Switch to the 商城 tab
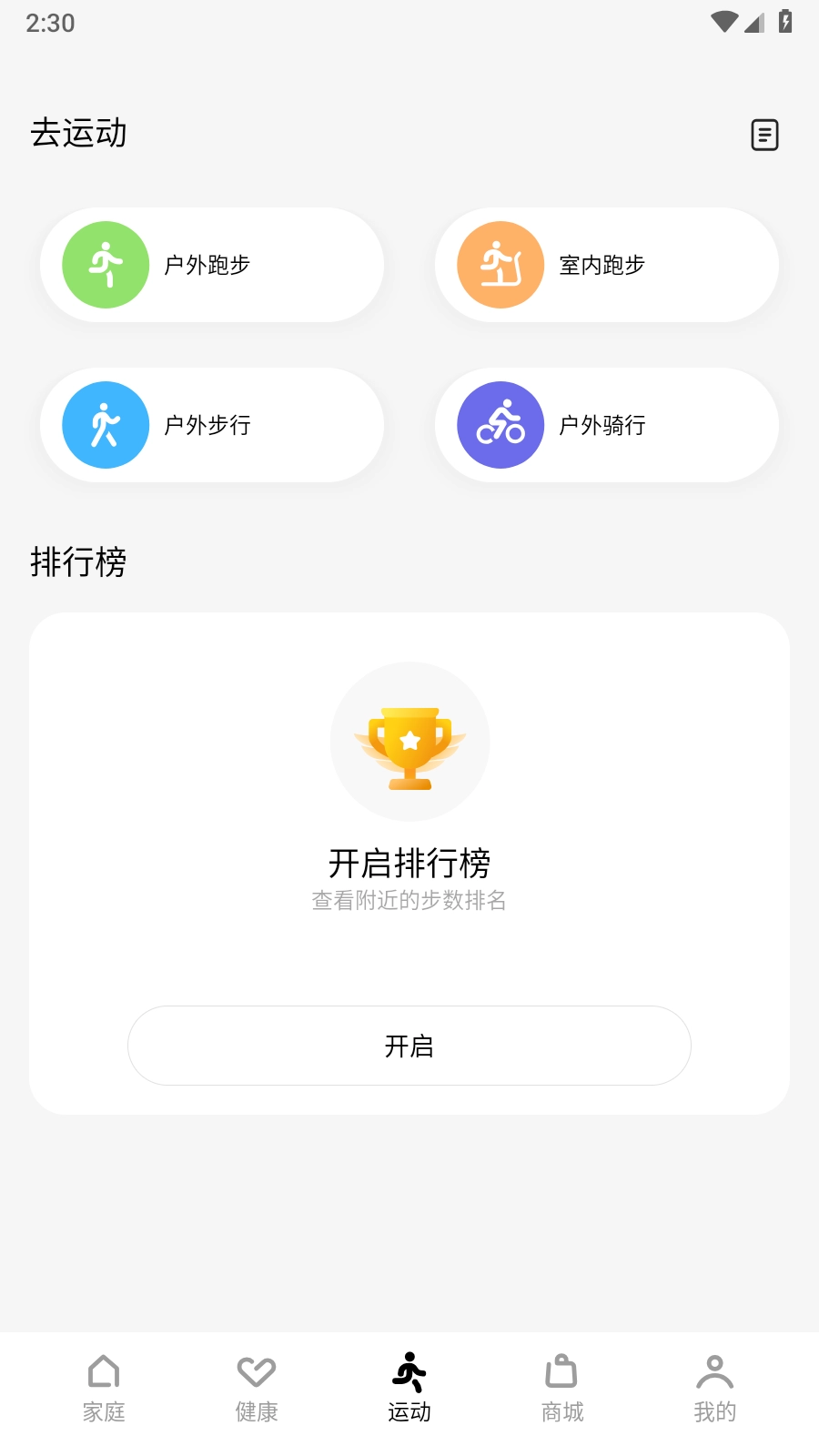Viewport: 819px width, 1456px height. (x=561, y=1388)
